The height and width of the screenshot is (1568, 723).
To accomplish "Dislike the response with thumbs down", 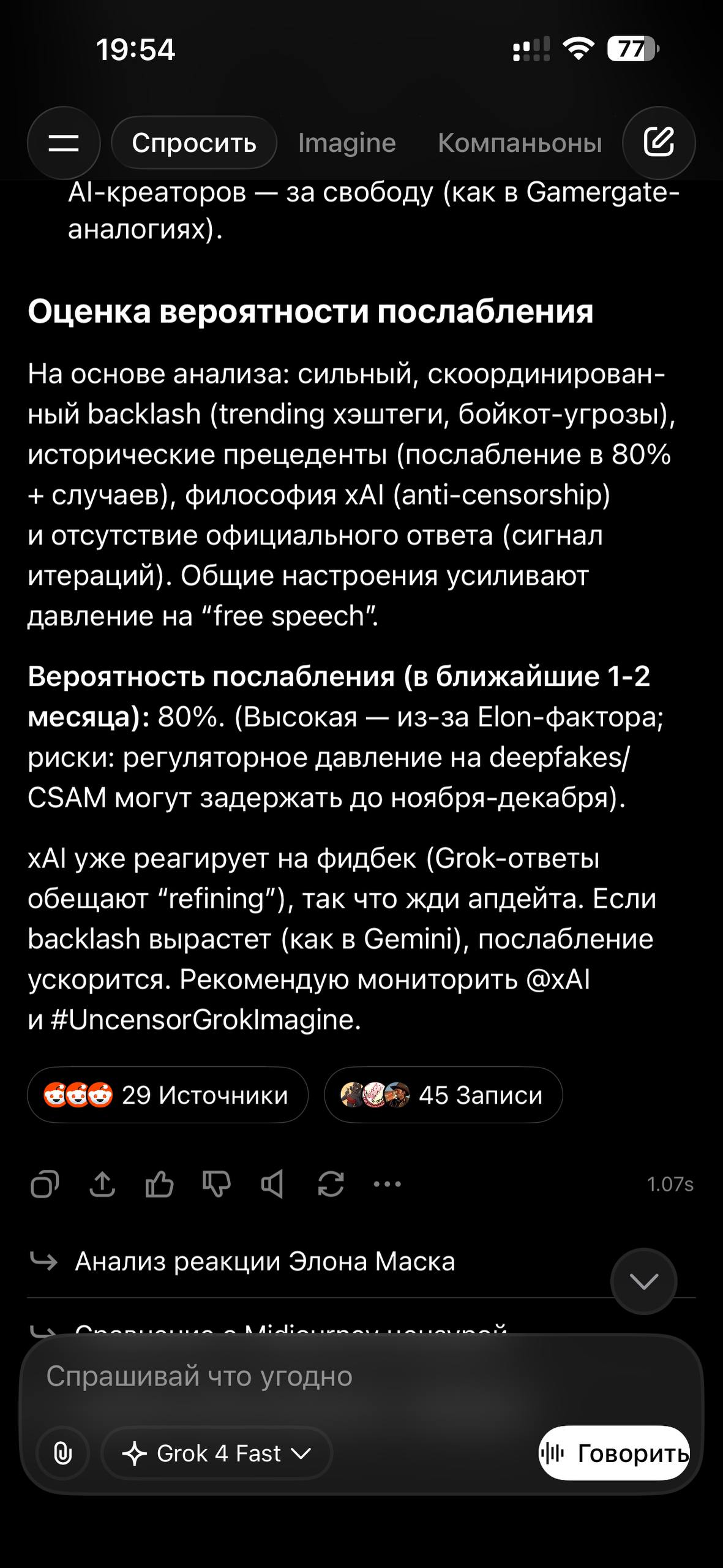I will [x=216, y=1184].
